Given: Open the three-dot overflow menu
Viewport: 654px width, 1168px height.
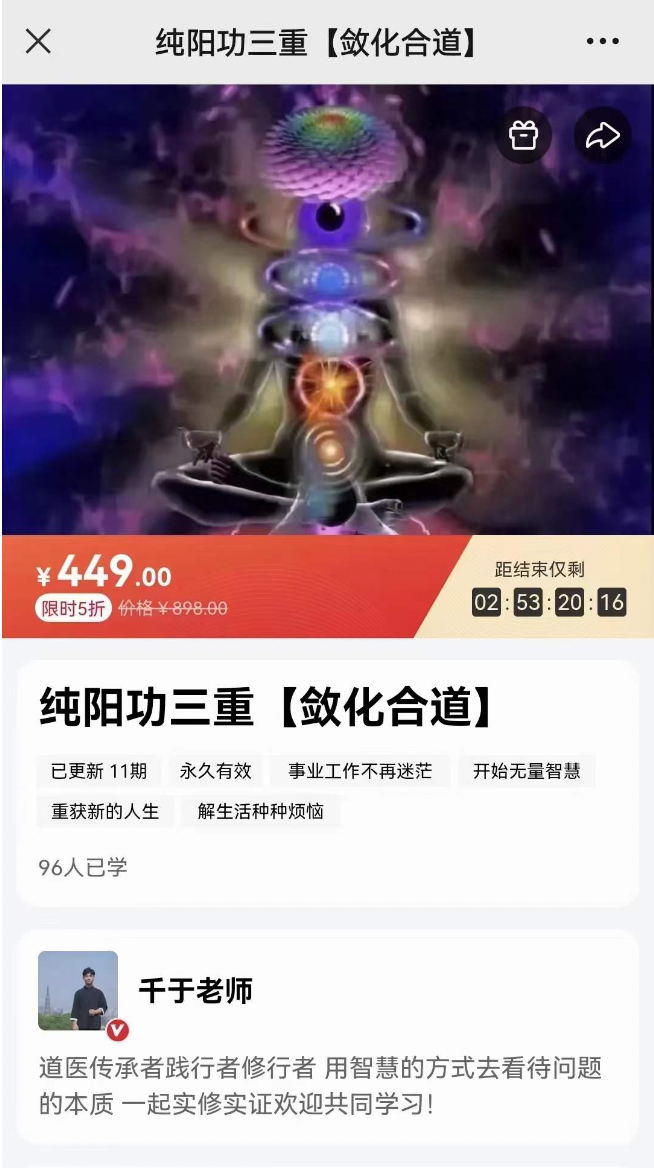Looking at the screenshot, I should click(x=602, y=42).
